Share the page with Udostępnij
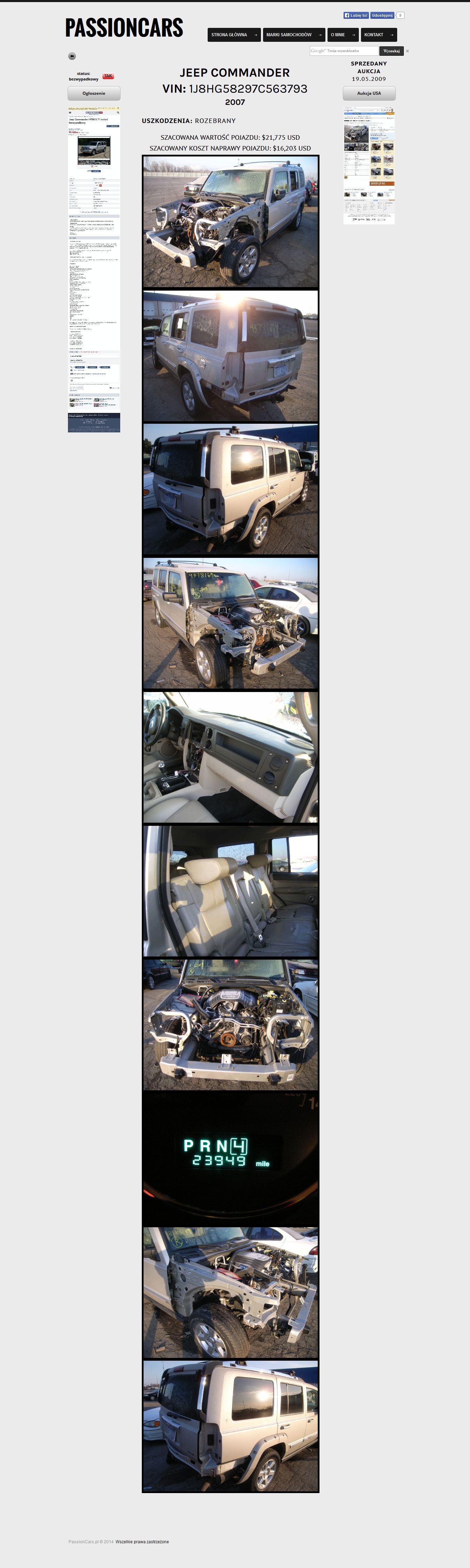 tap(382, 15)
